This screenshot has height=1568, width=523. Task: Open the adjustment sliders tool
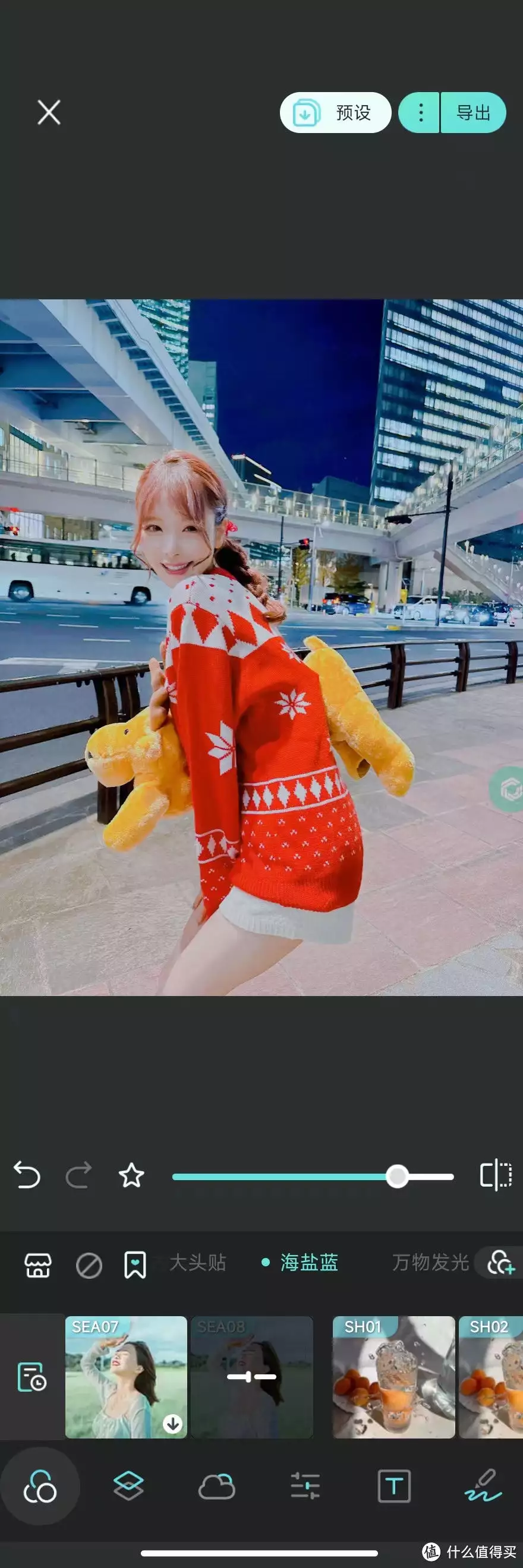click(x=305, y=1486)
